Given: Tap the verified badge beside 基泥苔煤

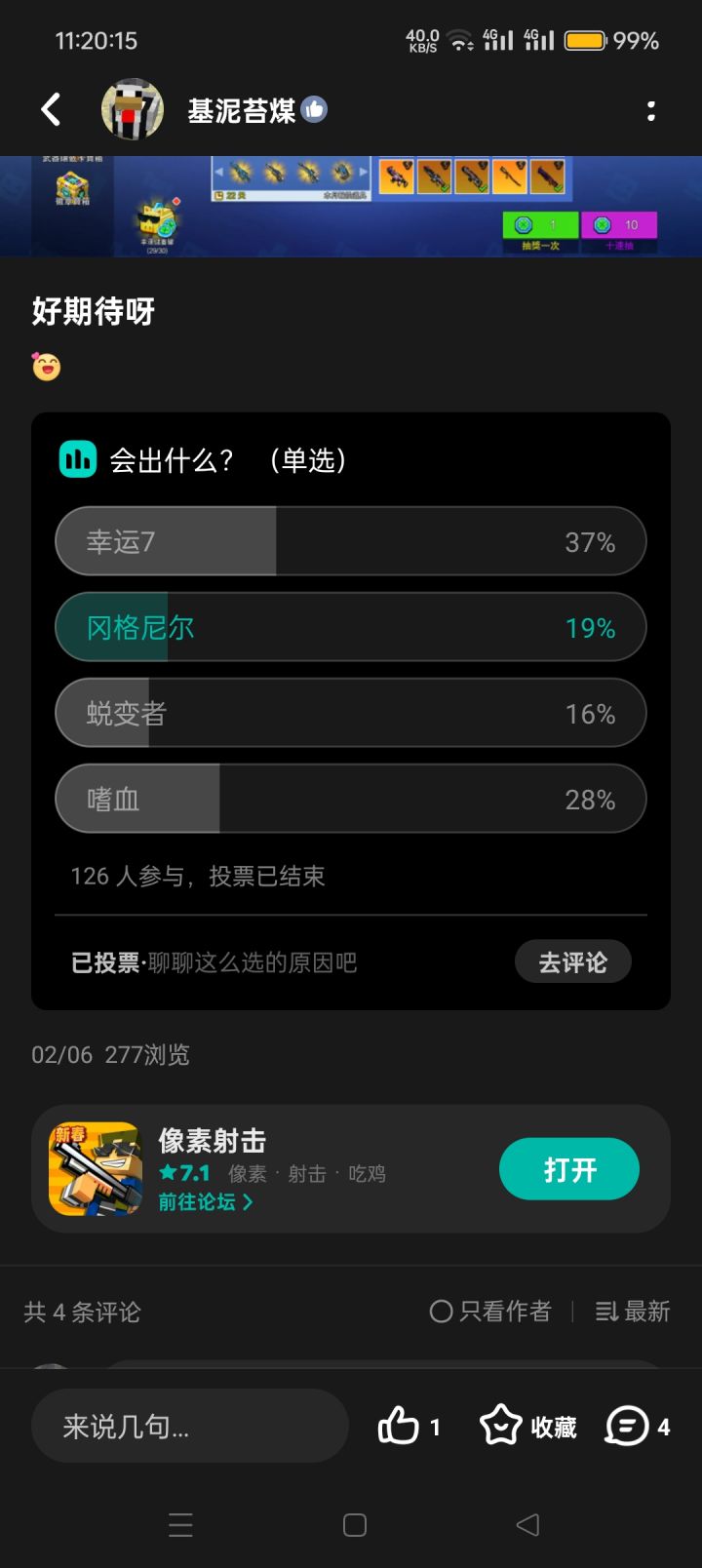Looking at the screenshot, I should pos(314,110).
